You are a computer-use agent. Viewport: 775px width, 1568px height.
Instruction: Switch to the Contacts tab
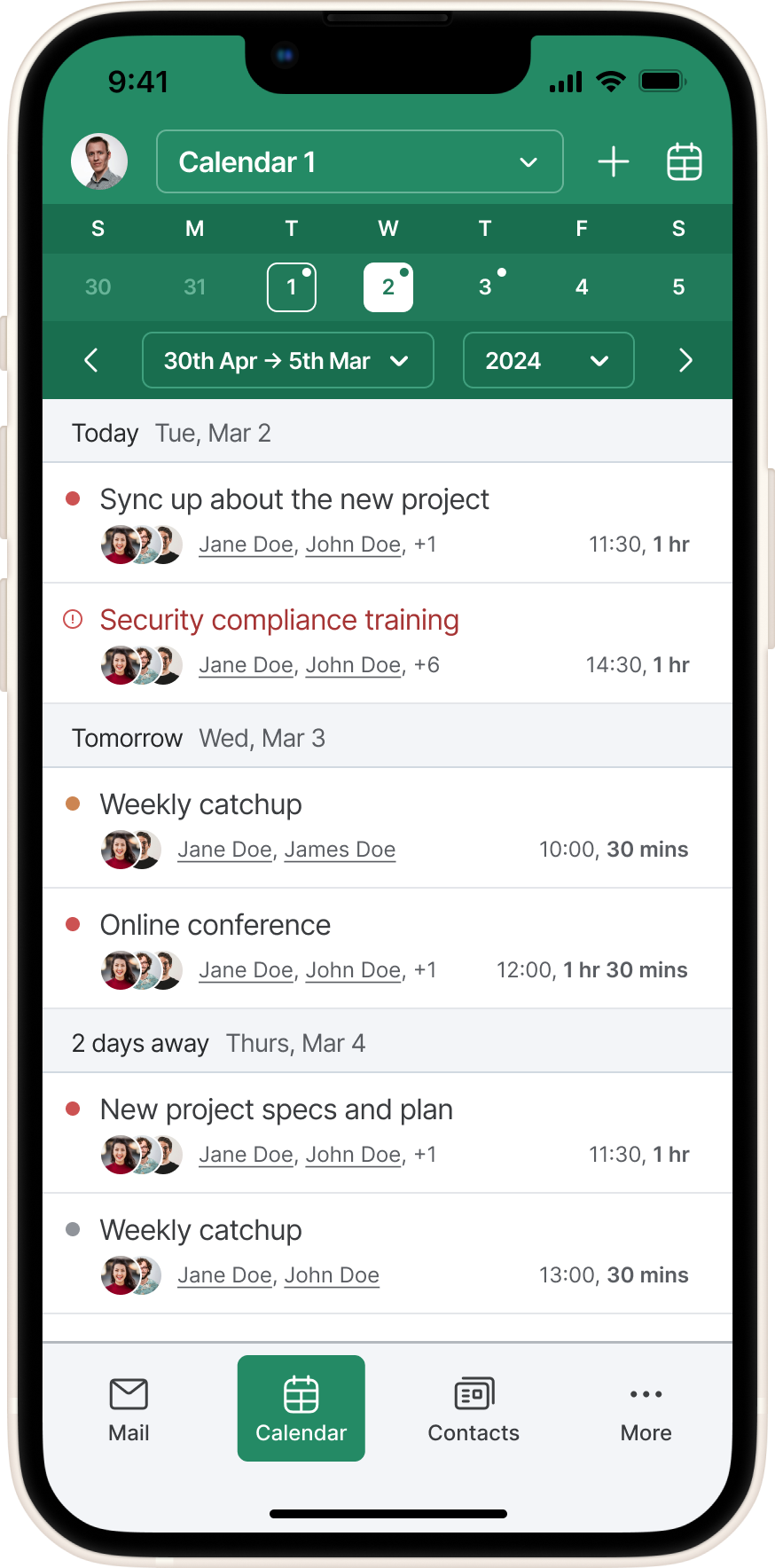(474, 1408)
